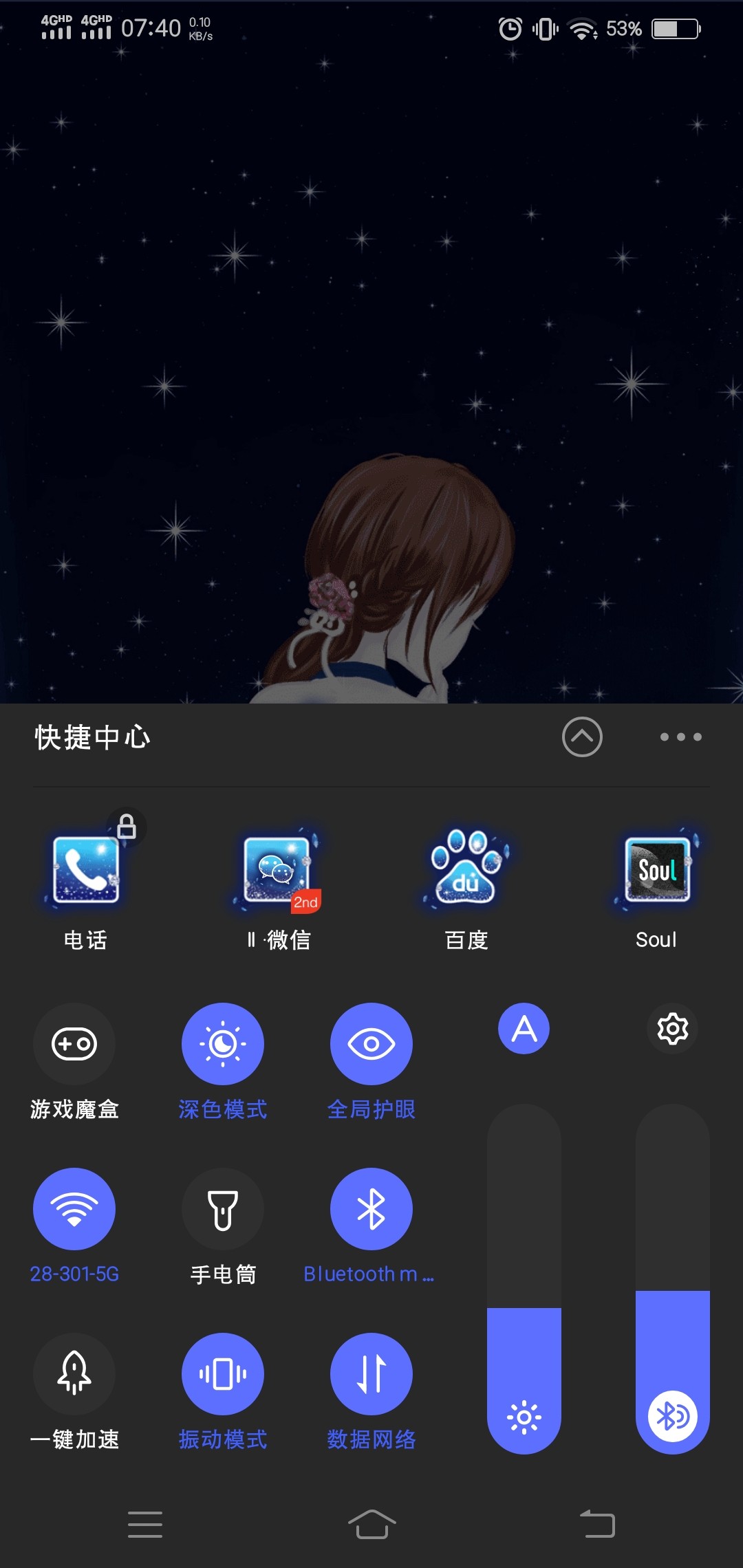Tap the brightness slider bar
The height and width of the screenshot is (1568, 743).
click(x=524, y=1279)
